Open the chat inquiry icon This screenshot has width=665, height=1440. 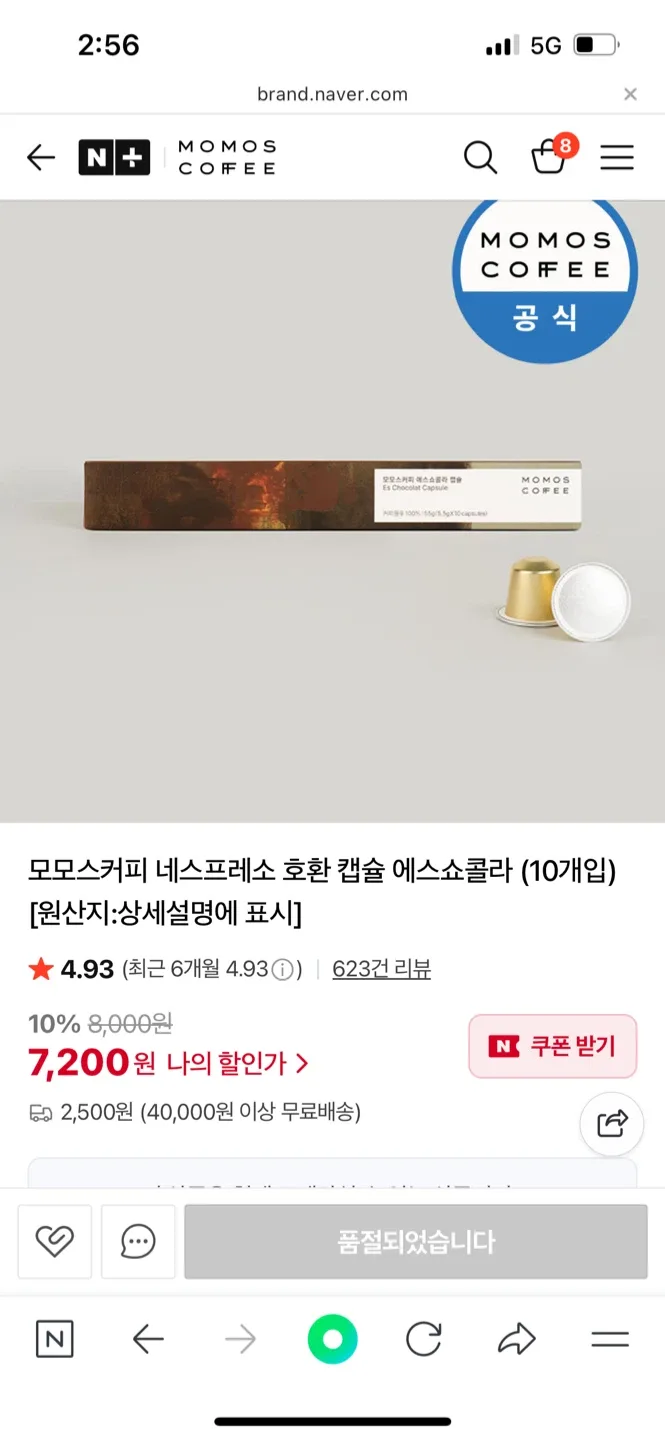[x=138, y=1241]
